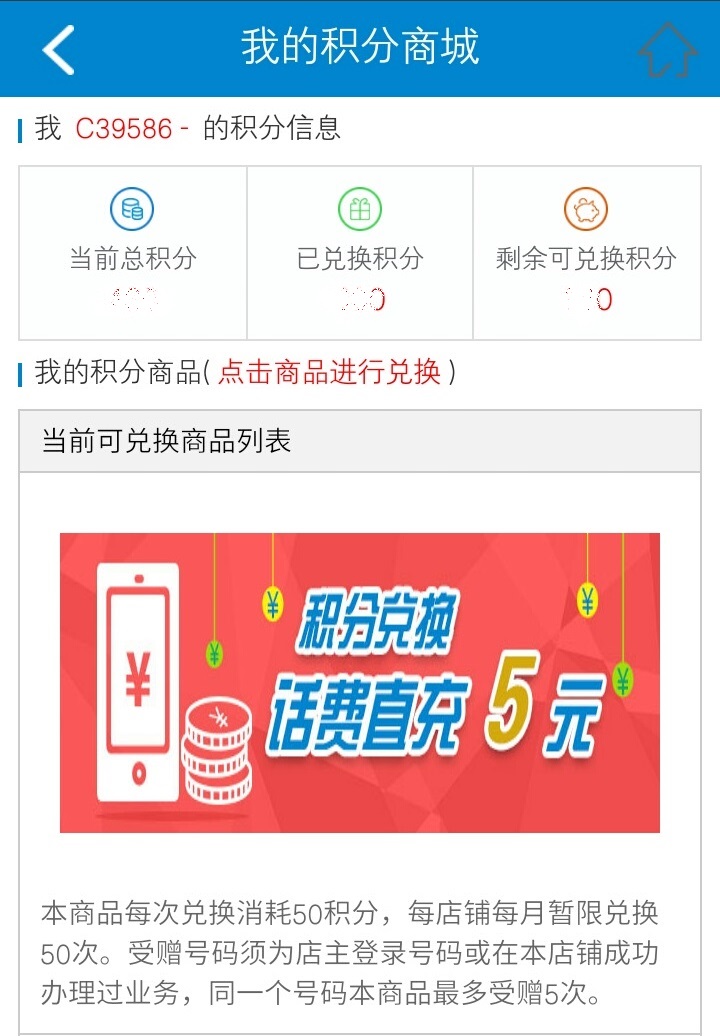
Task: Return to the home page via house icon
Action: 667,50
